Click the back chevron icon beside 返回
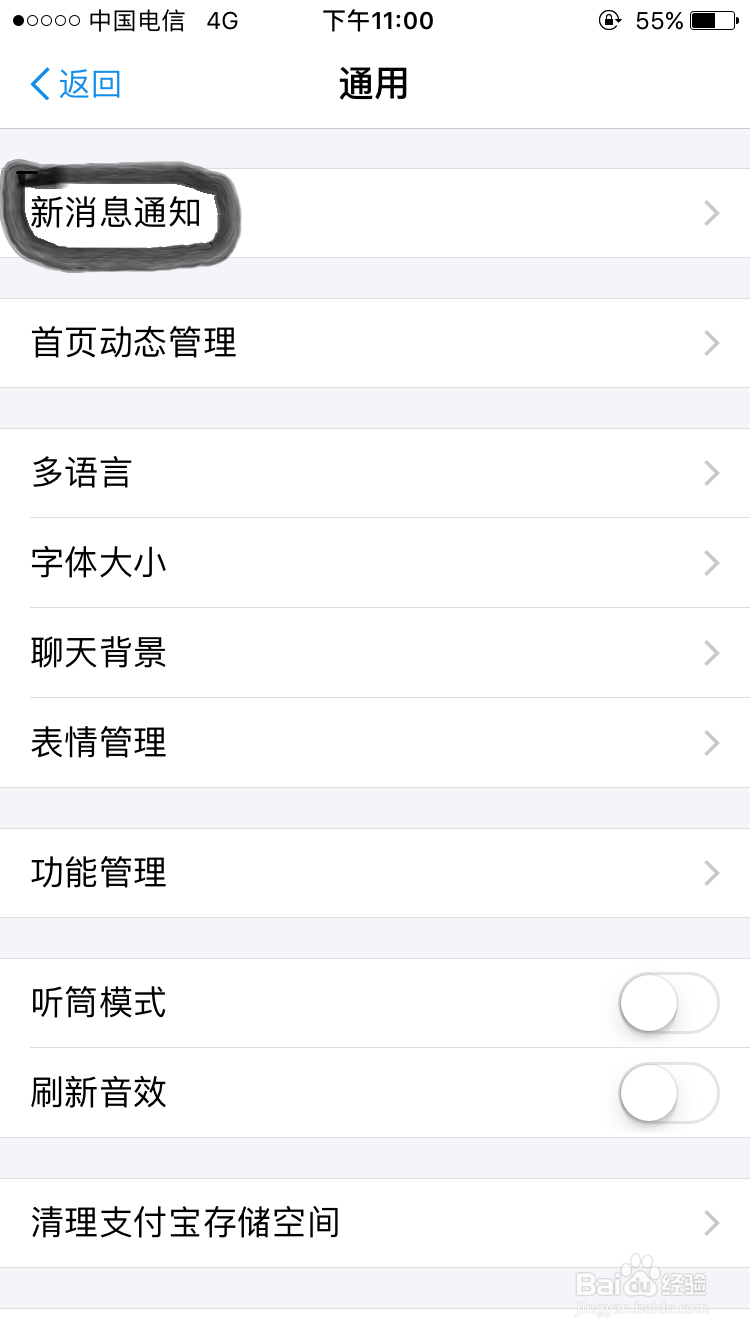Viewport: 750px width, 1334px height. pyautogui.click(x=40, y=85)
